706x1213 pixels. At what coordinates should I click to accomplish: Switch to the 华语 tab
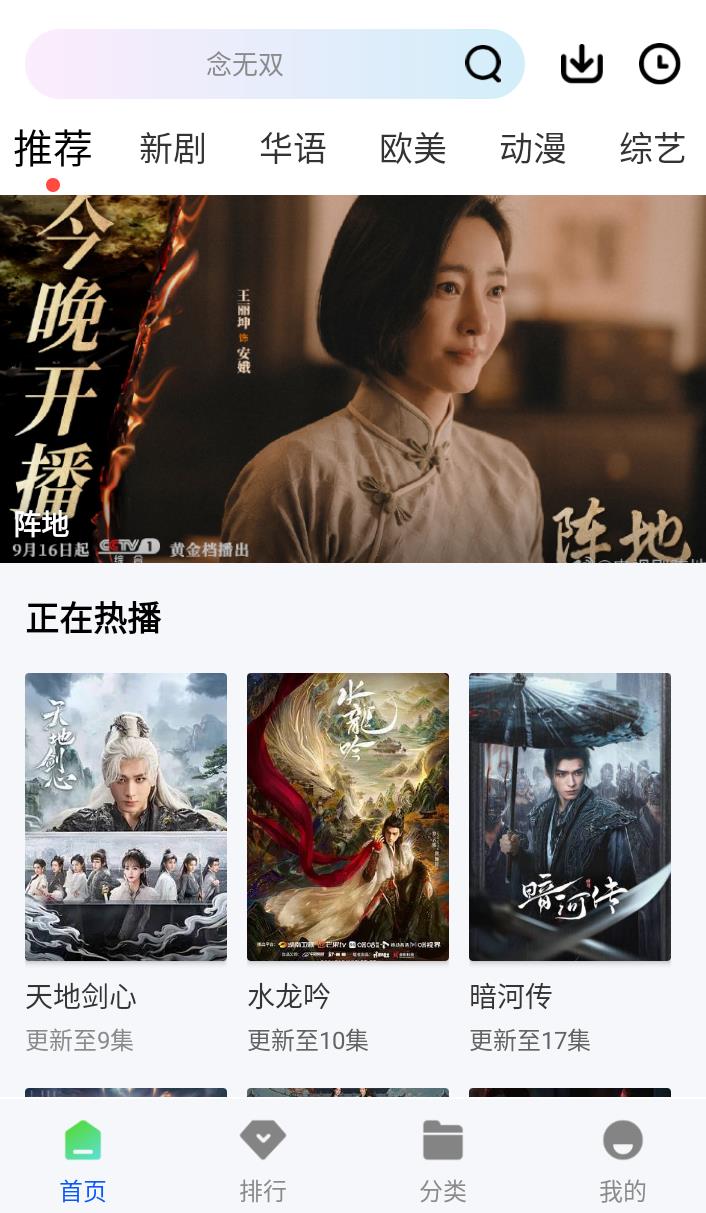(x=293, y=149)
